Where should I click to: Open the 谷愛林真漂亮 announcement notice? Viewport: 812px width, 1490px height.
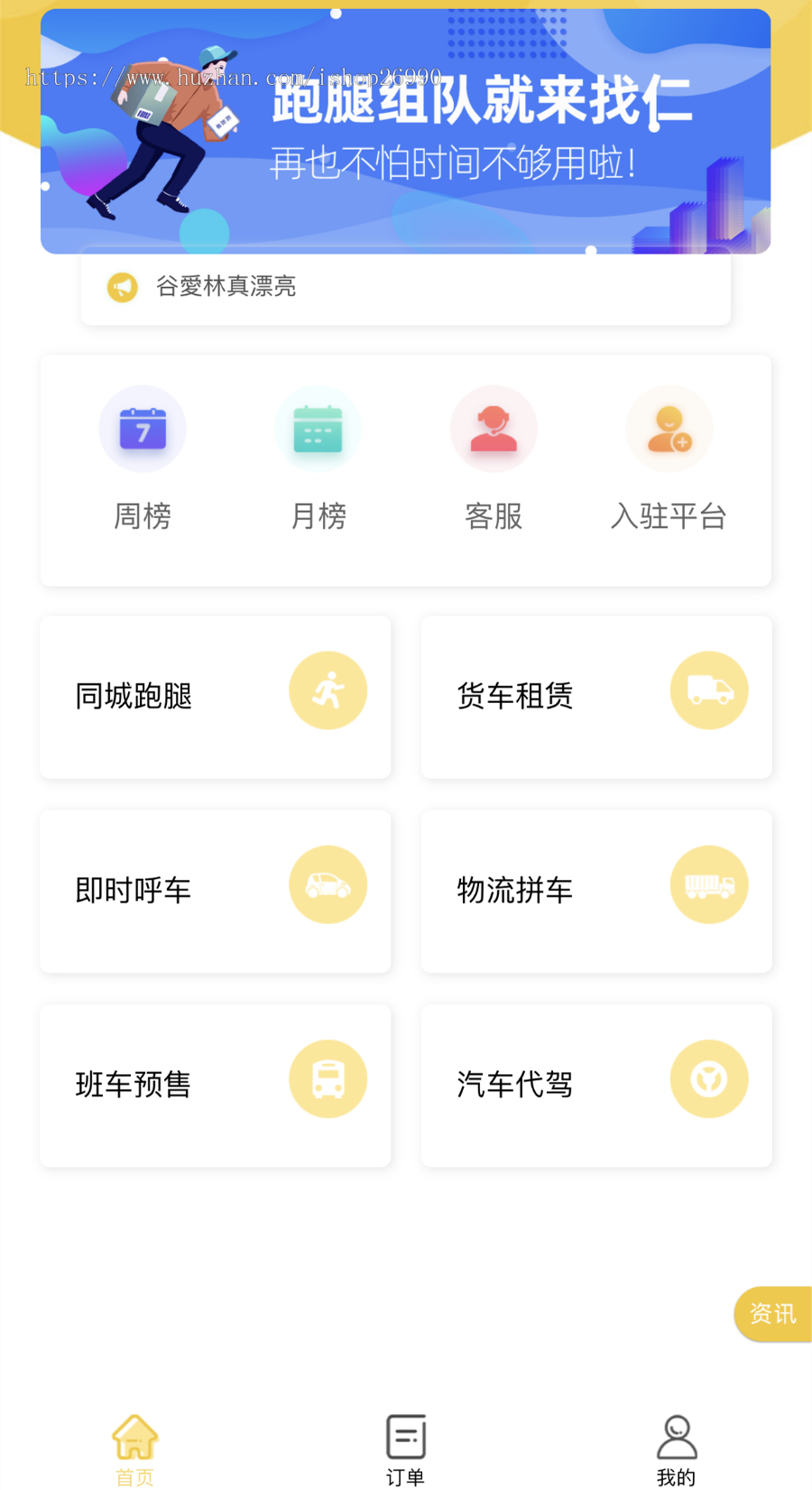pos(405,287)
